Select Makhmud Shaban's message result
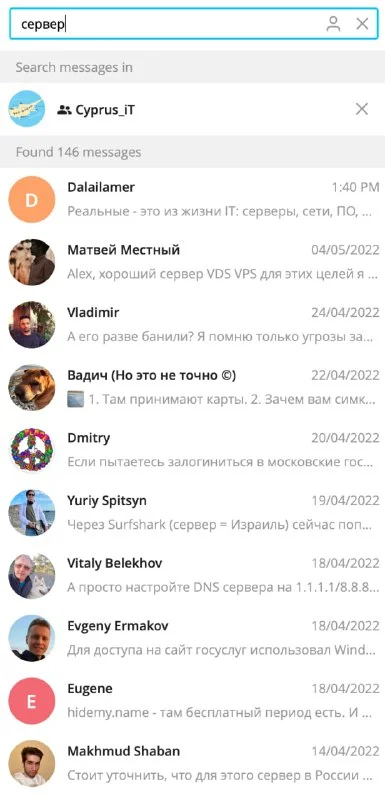Screen dimensions: 385x800 pos(192,764)
